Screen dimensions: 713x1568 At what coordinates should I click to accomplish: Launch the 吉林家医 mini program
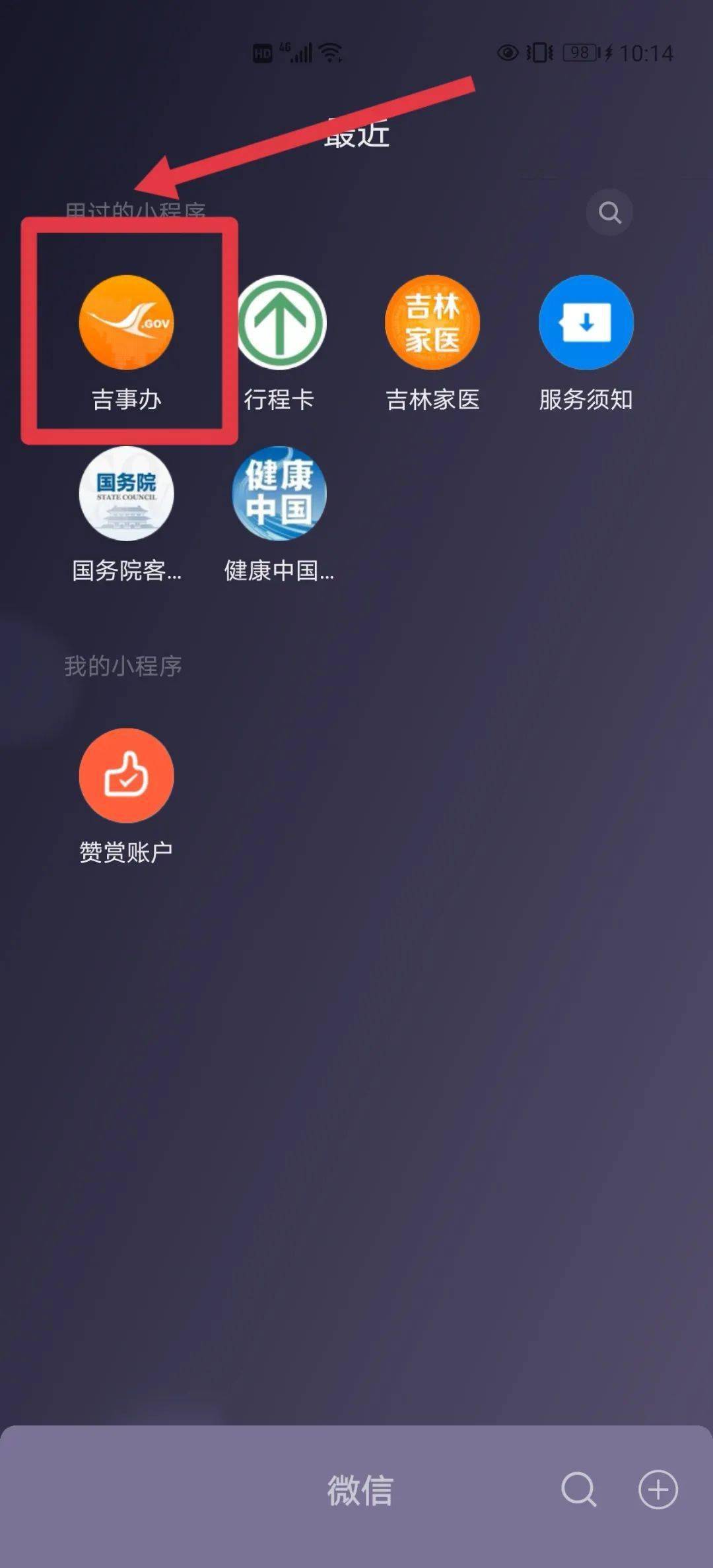click(x=432, y=323)
